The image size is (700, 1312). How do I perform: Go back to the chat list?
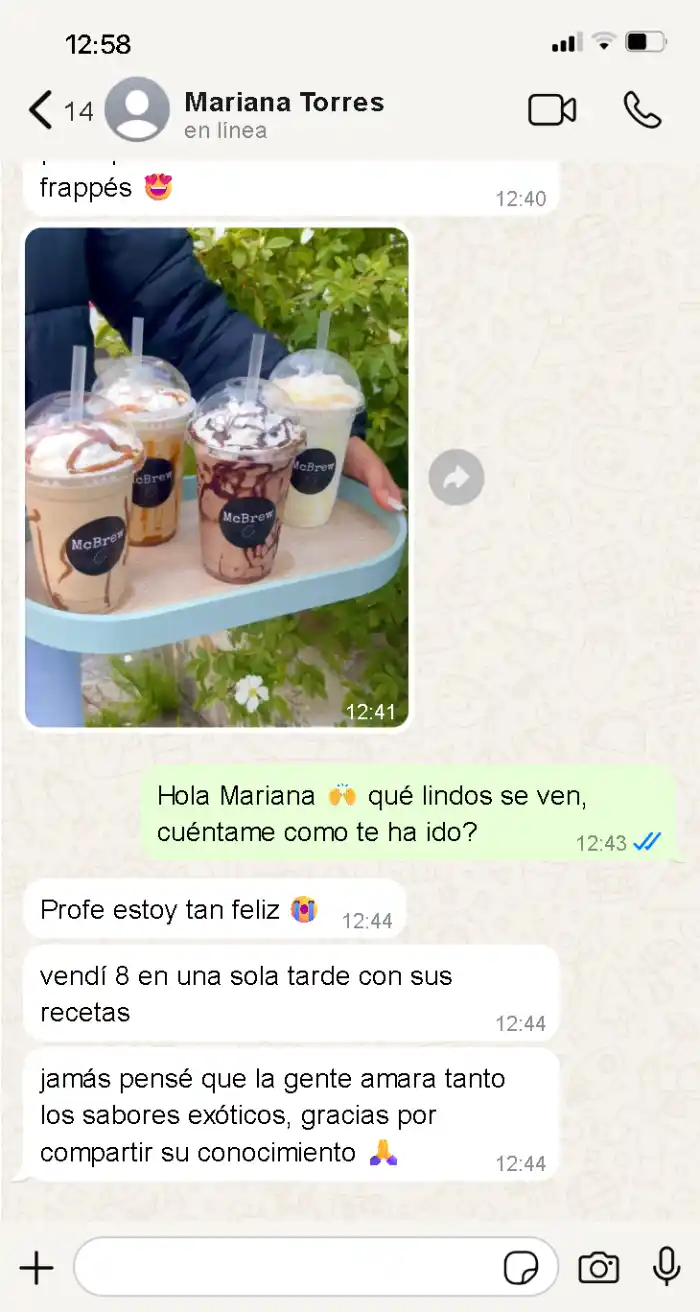pyautogui.click(x=40, y=110)
